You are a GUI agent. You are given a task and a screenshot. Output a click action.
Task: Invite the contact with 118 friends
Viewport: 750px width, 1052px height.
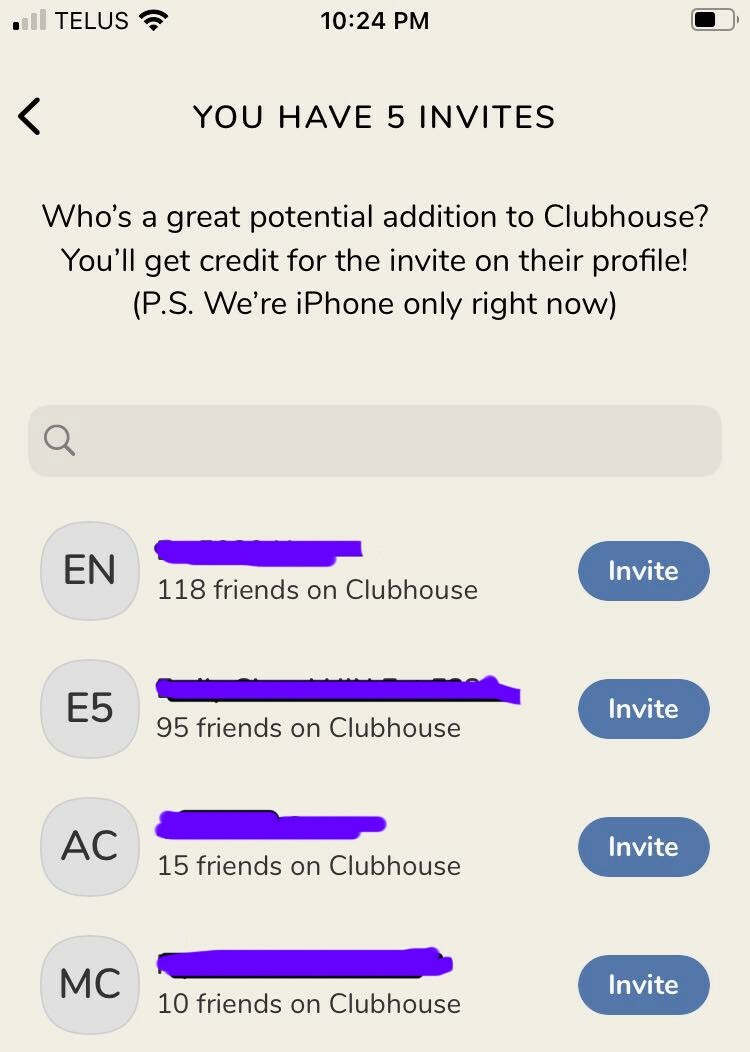(x=643, y=570)
